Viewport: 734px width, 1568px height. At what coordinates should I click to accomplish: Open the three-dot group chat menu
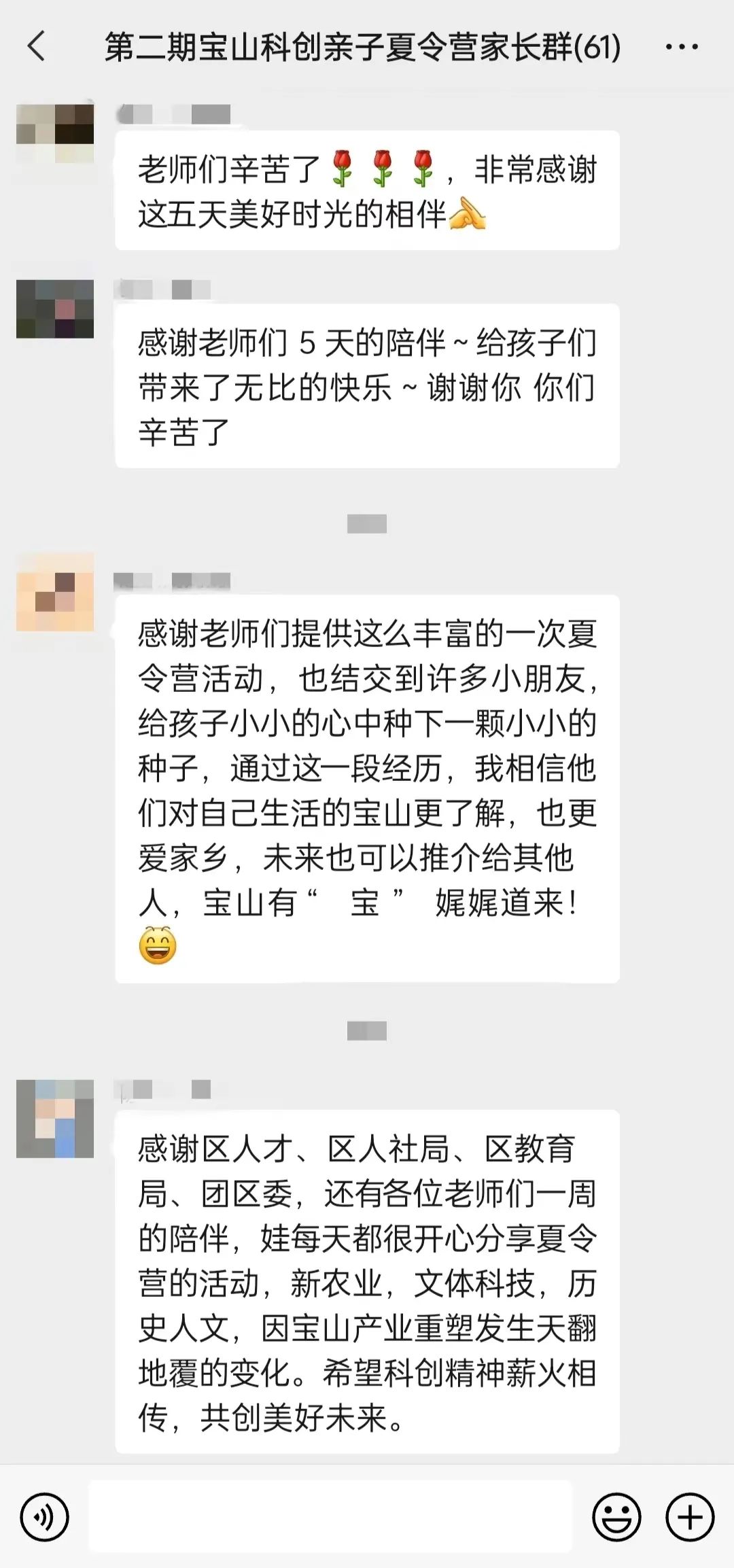click(x=682, y=47)
